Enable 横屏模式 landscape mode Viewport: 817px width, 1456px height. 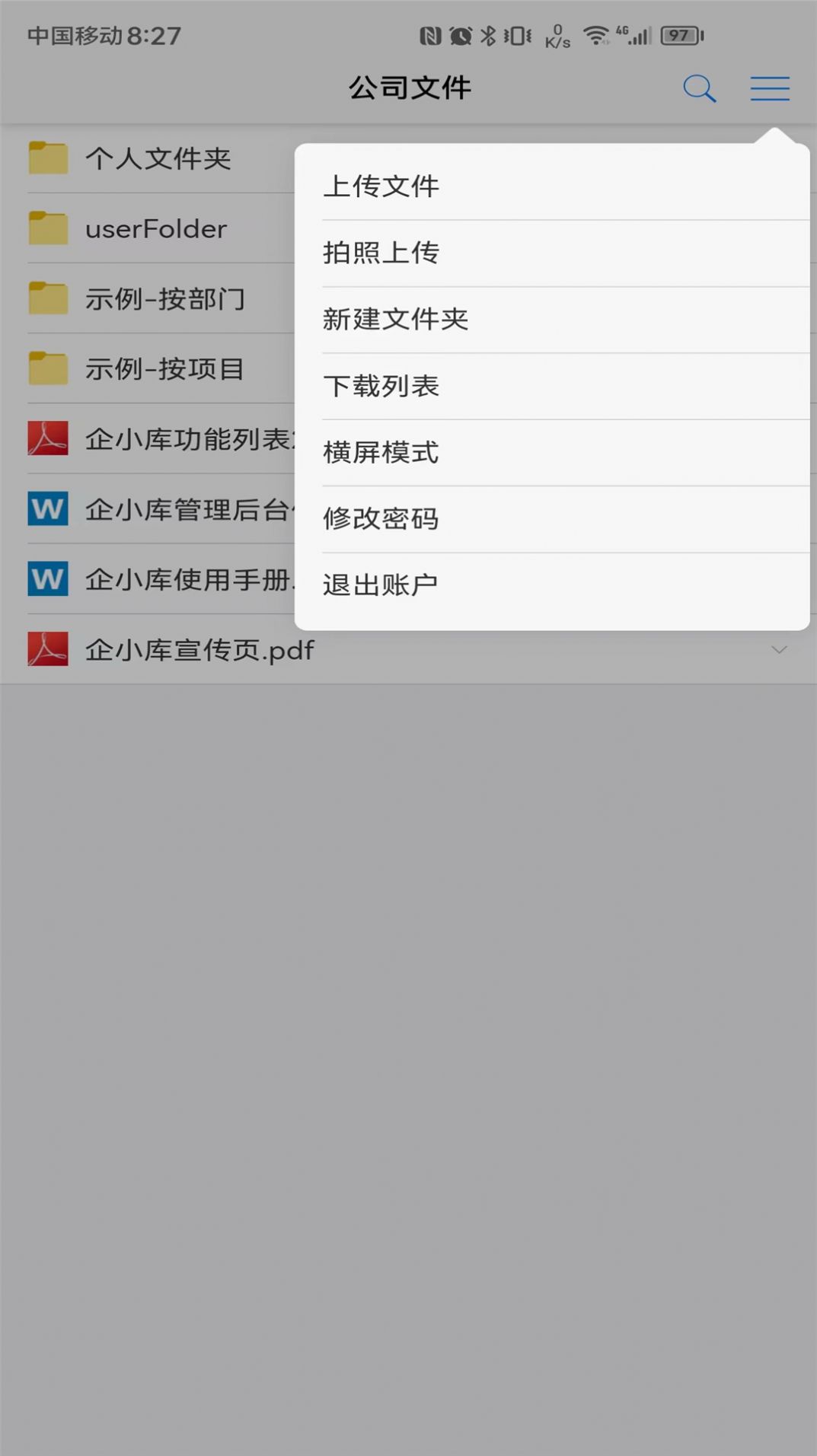pyautogui.click(x=381, y=452)
